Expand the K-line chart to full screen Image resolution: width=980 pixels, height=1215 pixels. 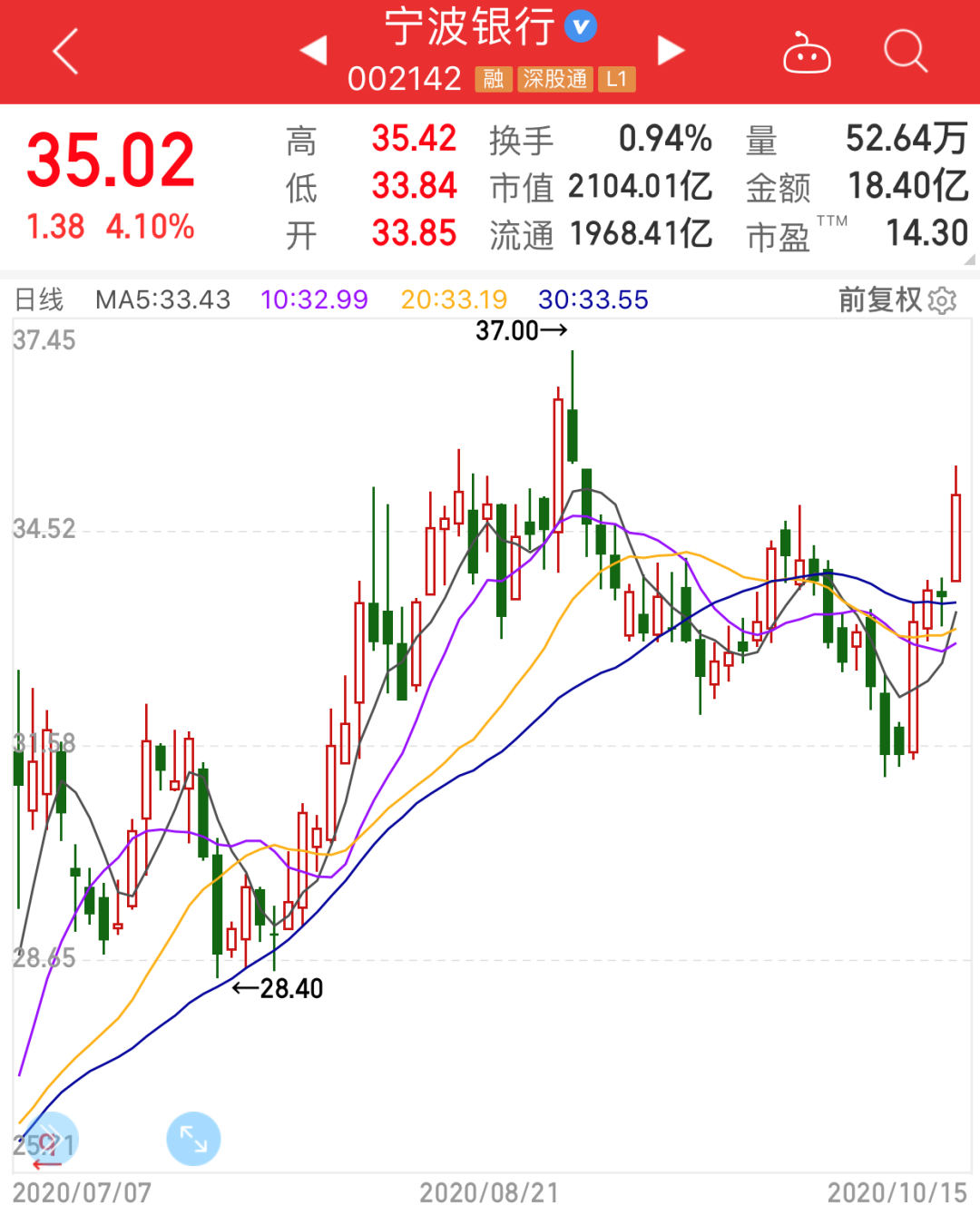[193, 1139]
